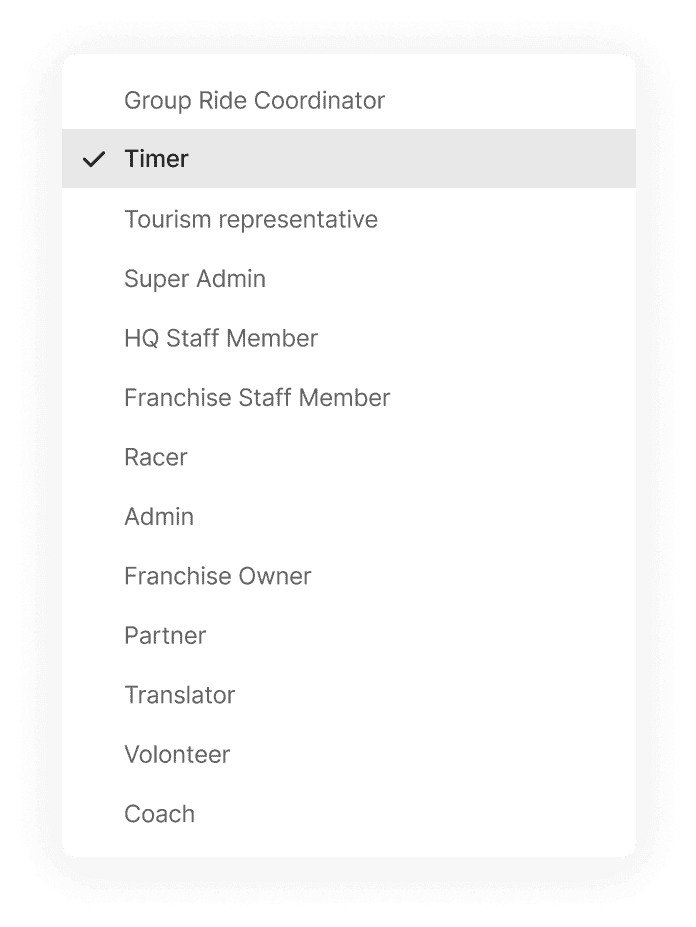The height and width of the screenshot is (927, 696).
Task: Select HQ Staff Member
Action: (221, 338)
